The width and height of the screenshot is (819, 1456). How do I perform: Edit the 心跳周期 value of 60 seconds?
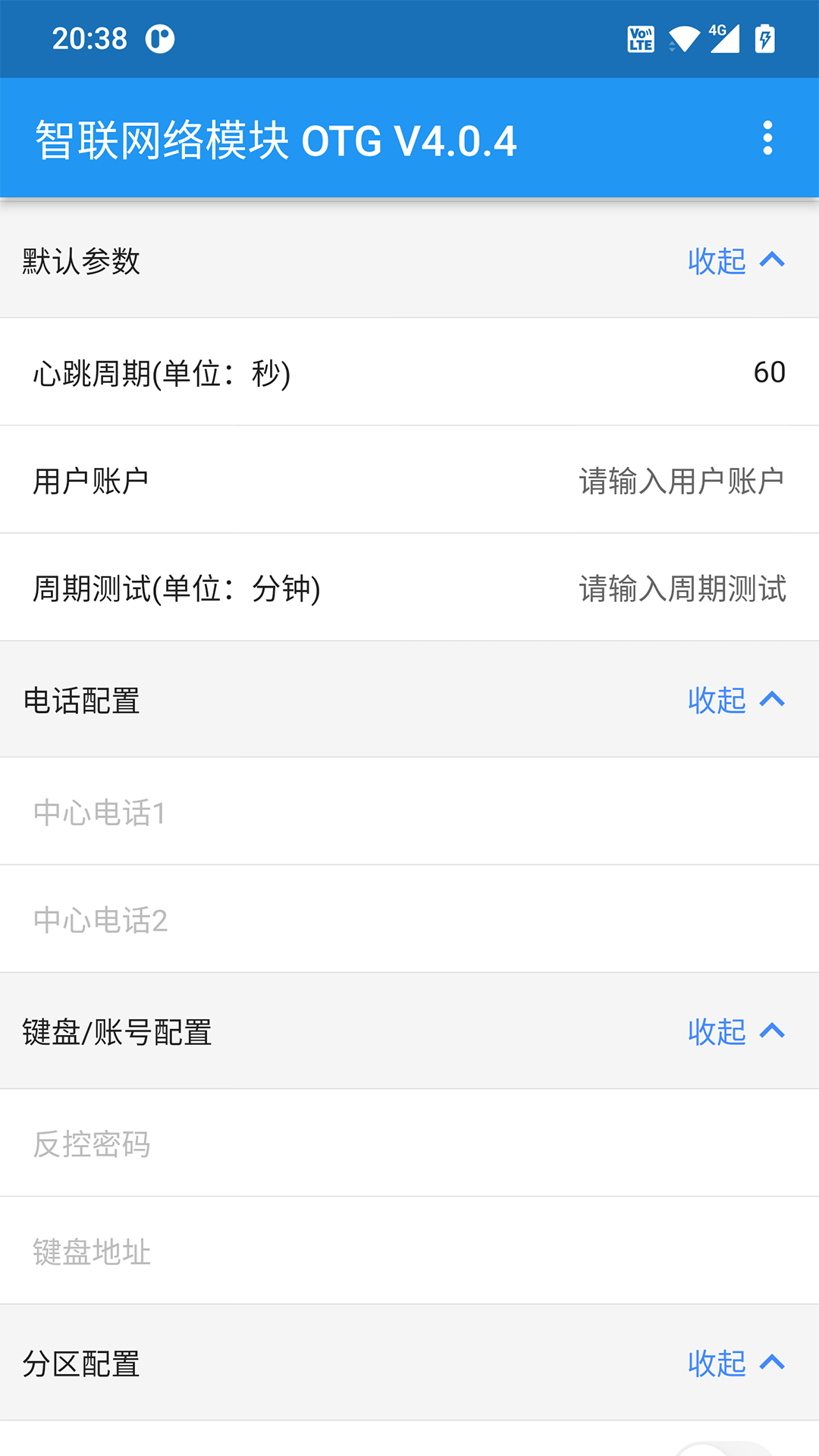click(x=768, y=372)
